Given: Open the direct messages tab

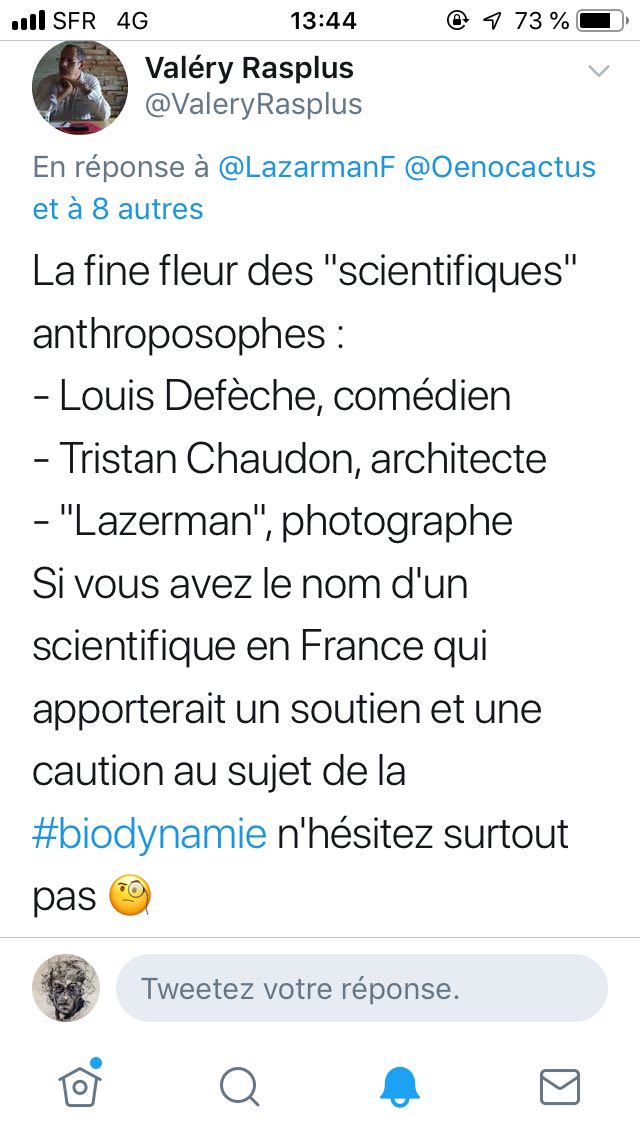Looking at the screenshot, I should [559, 1085].
